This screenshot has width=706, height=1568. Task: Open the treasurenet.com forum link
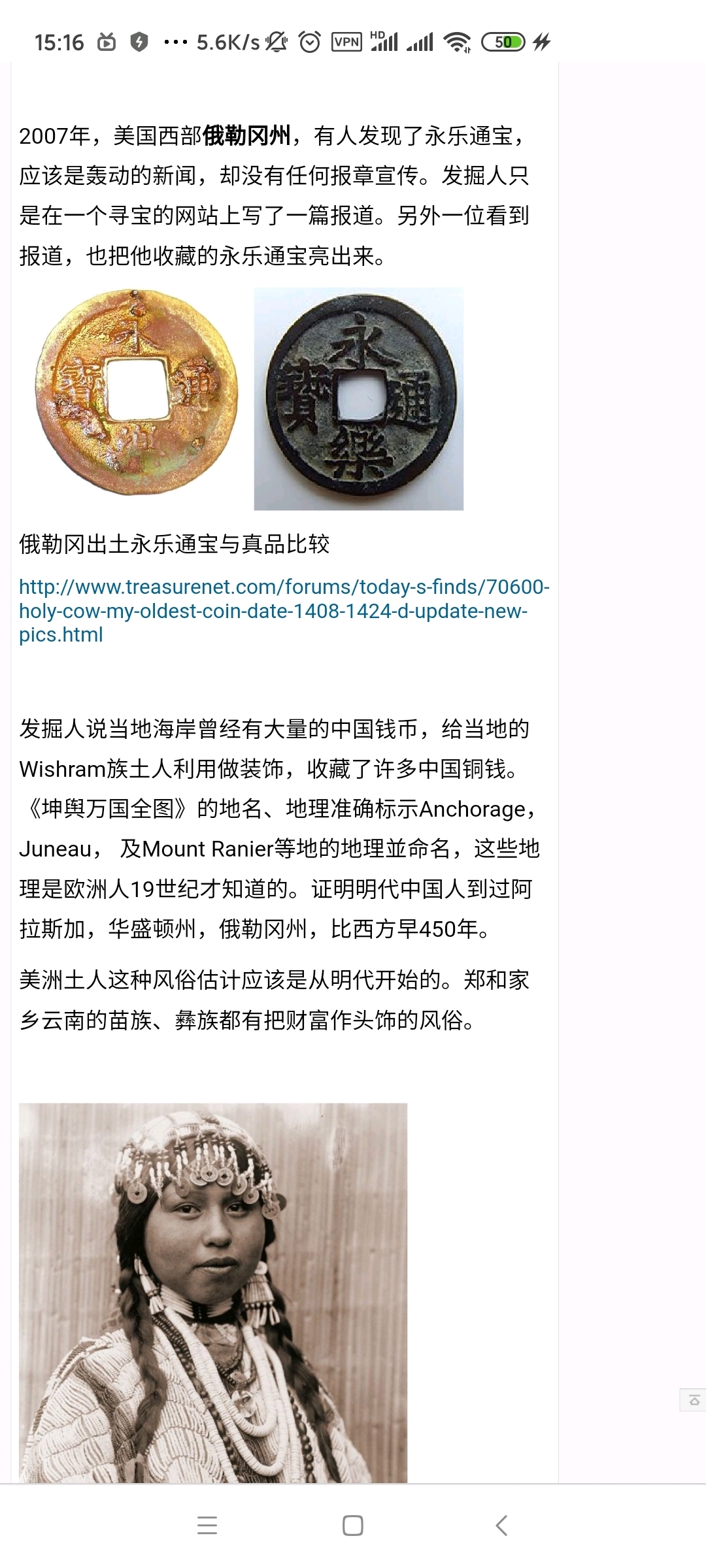pos(284,611)
